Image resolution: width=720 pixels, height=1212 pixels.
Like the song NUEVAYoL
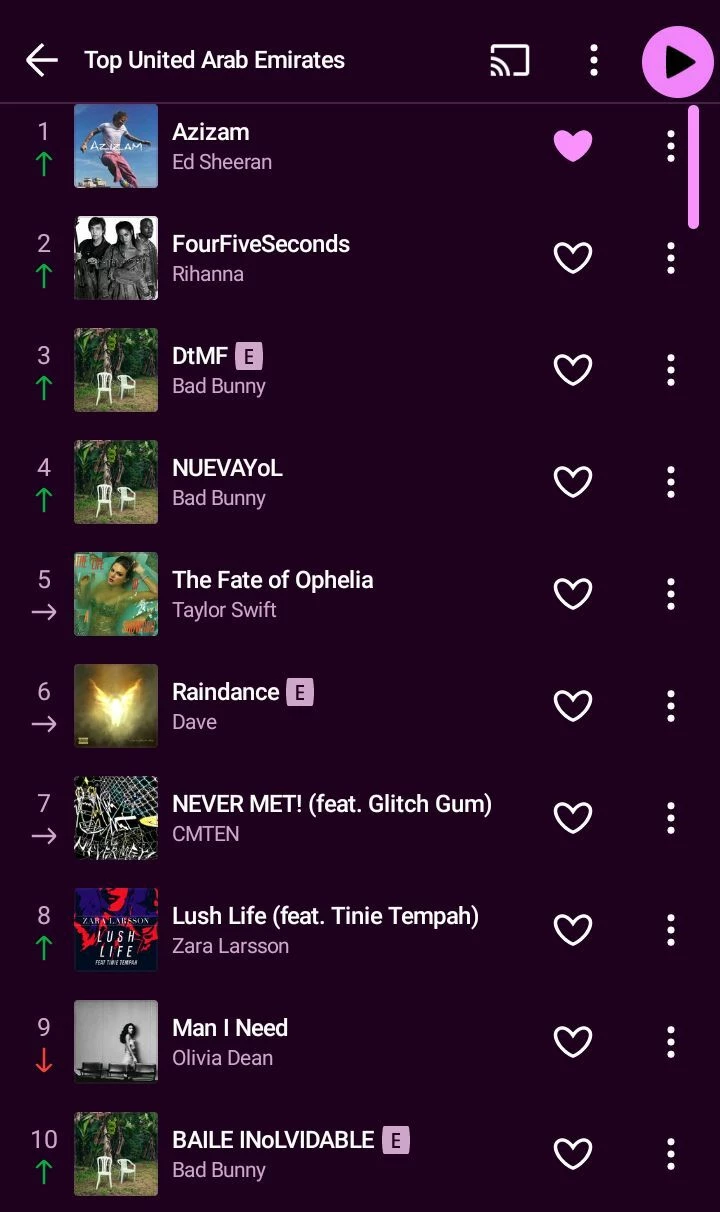pos(573,482)
